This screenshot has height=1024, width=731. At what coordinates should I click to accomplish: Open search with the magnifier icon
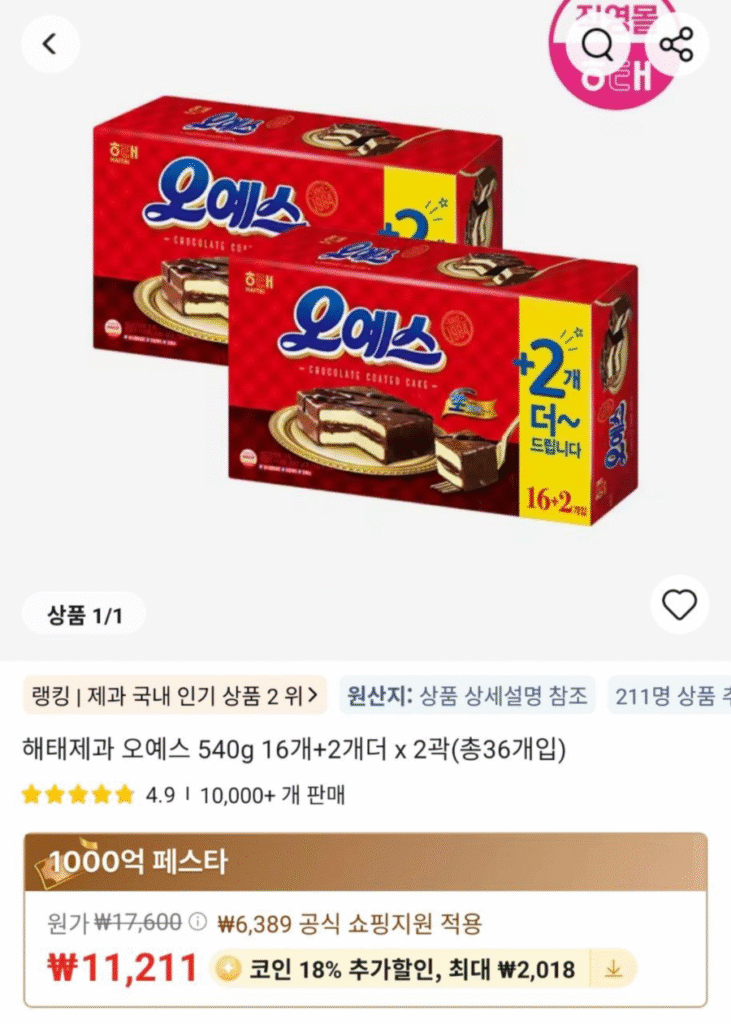click(598, 44)
